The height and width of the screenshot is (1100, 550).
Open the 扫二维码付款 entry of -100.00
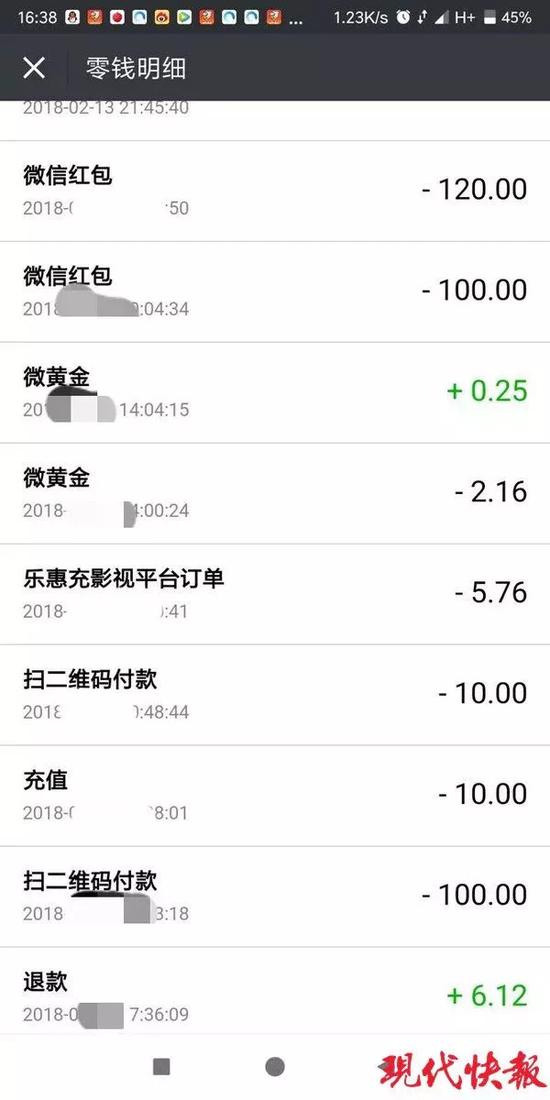click(x=275, y=897)
